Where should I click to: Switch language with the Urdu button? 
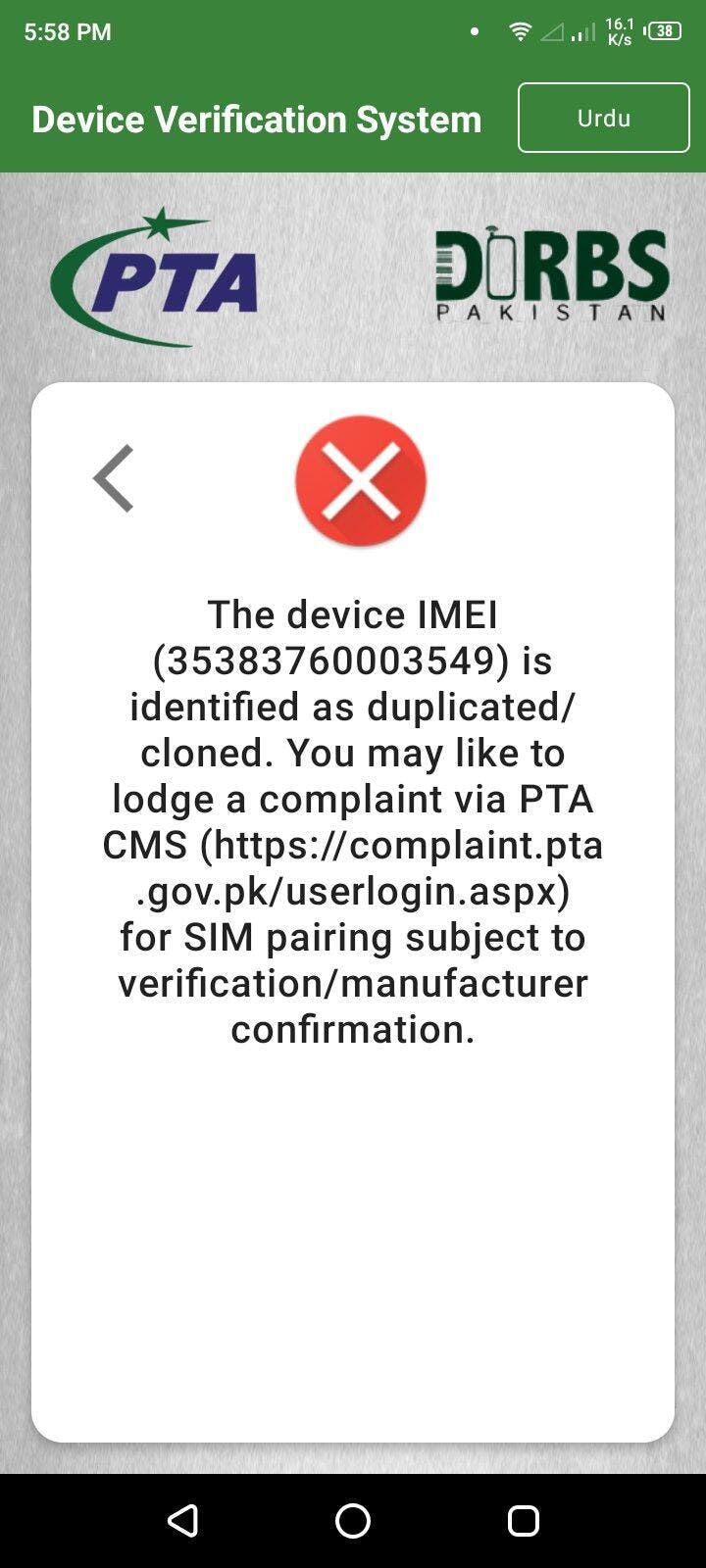(603, 118)
